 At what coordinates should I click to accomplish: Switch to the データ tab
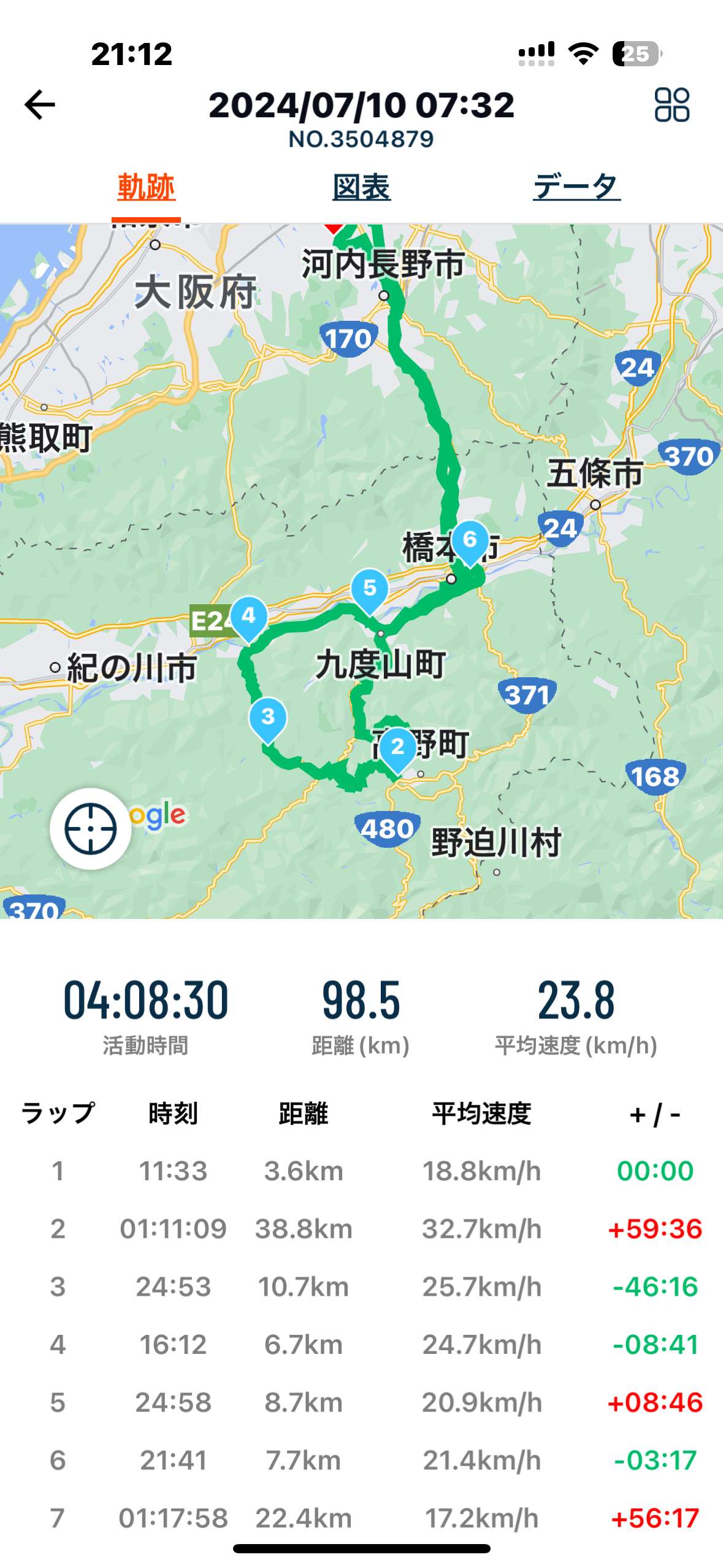pos(576,187)
